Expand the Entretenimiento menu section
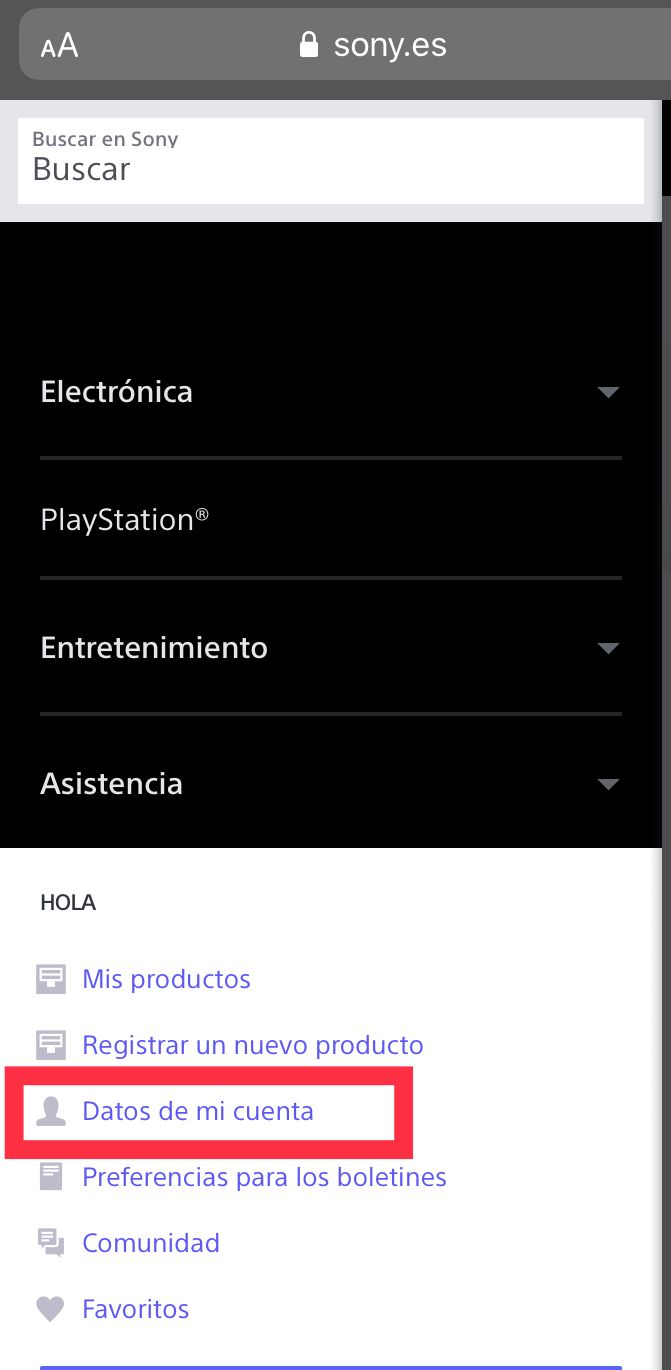The image size is (671, 1370). tap(330, 648)
